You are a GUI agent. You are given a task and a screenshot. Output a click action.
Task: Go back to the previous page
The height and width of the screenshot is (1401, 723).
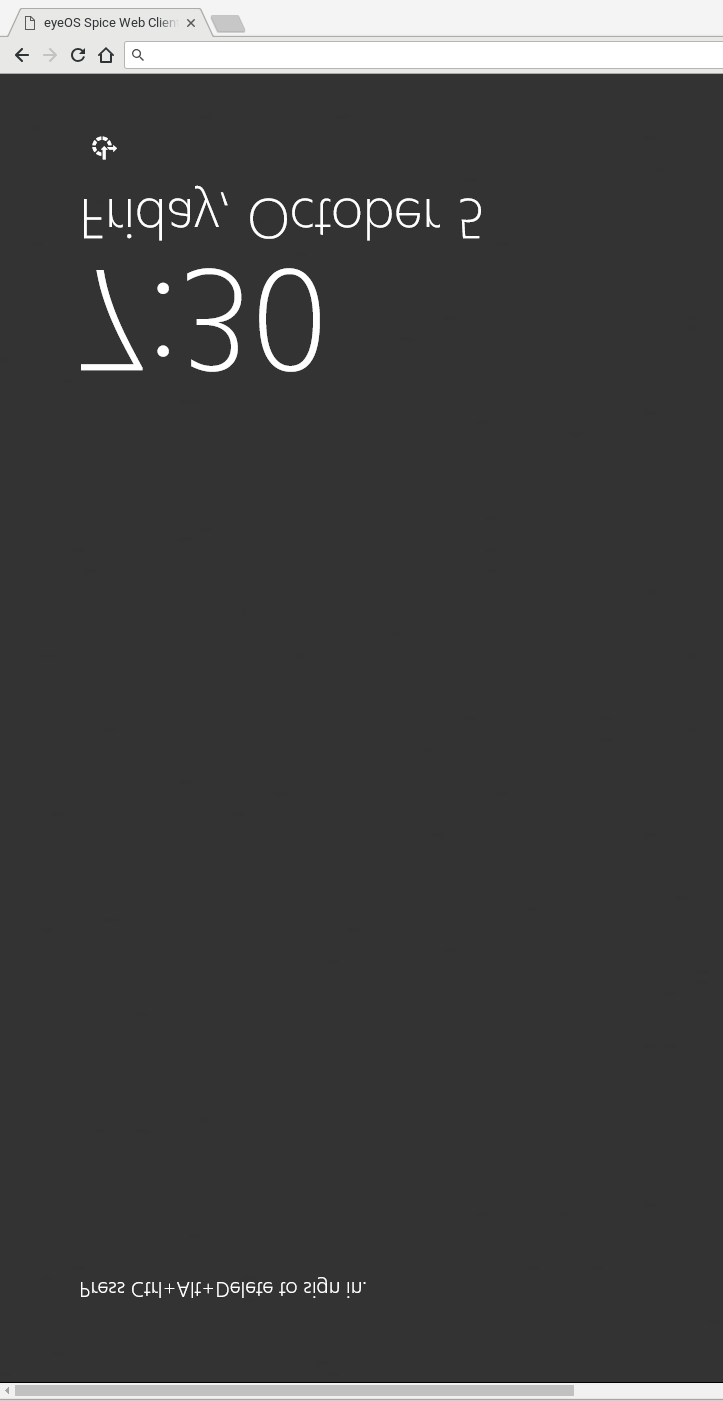22,55
